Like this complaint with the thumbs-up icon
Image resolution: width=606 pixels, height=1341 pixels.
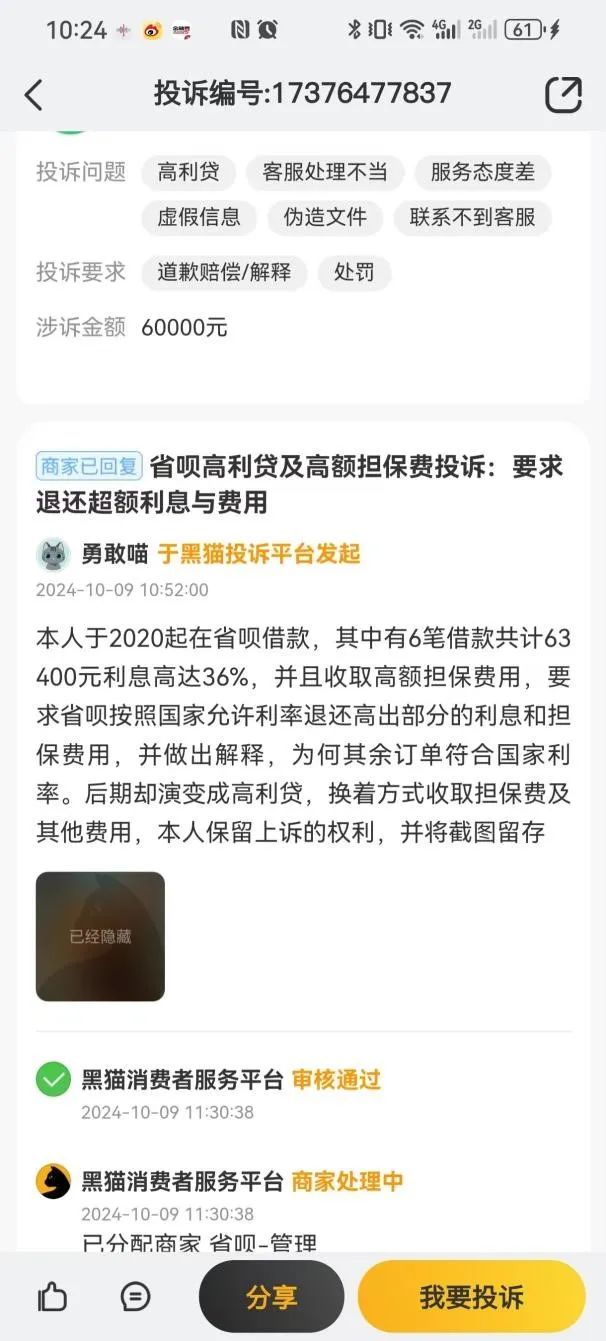click(52, 1296)
